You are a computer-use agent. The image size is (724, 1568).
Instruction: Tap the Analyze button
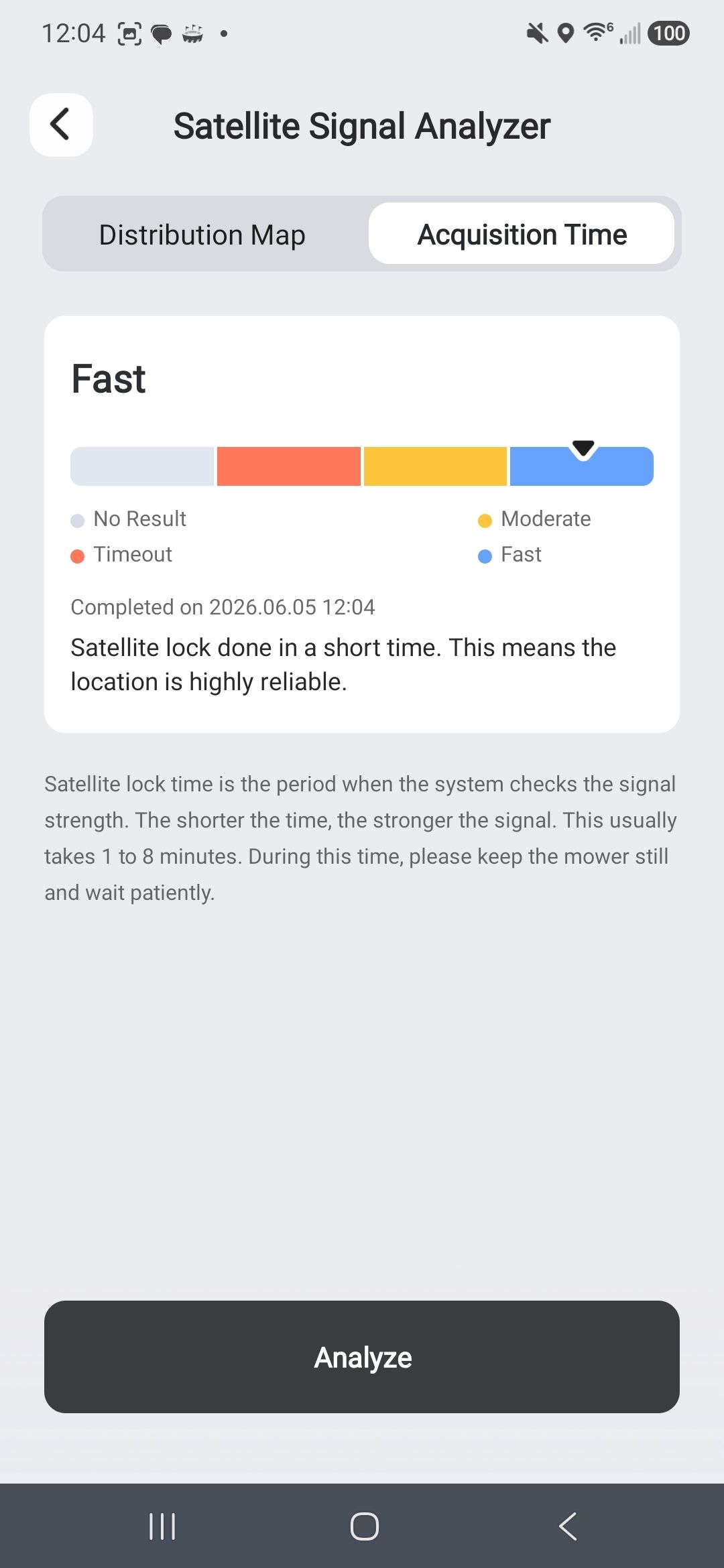tap(362, 1357)
